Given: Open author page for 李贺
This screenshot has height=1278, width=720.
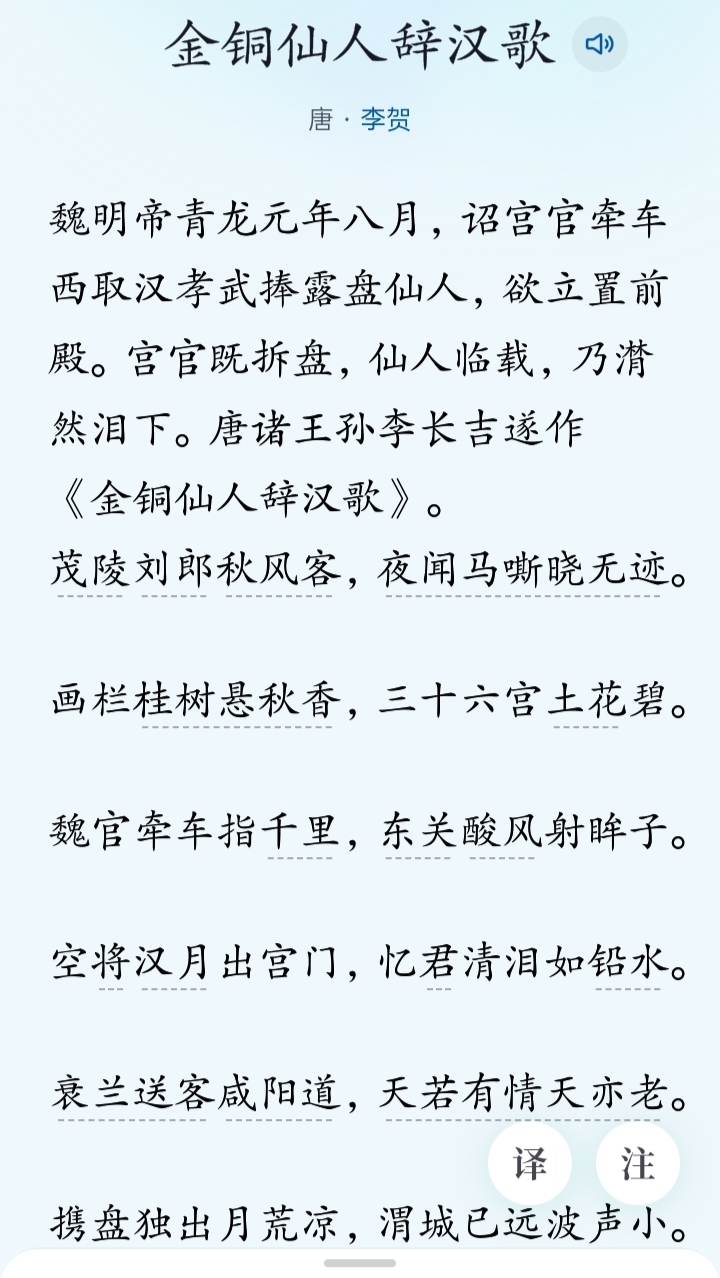Looking at the screenshot, I should click(x=385, y=121).
